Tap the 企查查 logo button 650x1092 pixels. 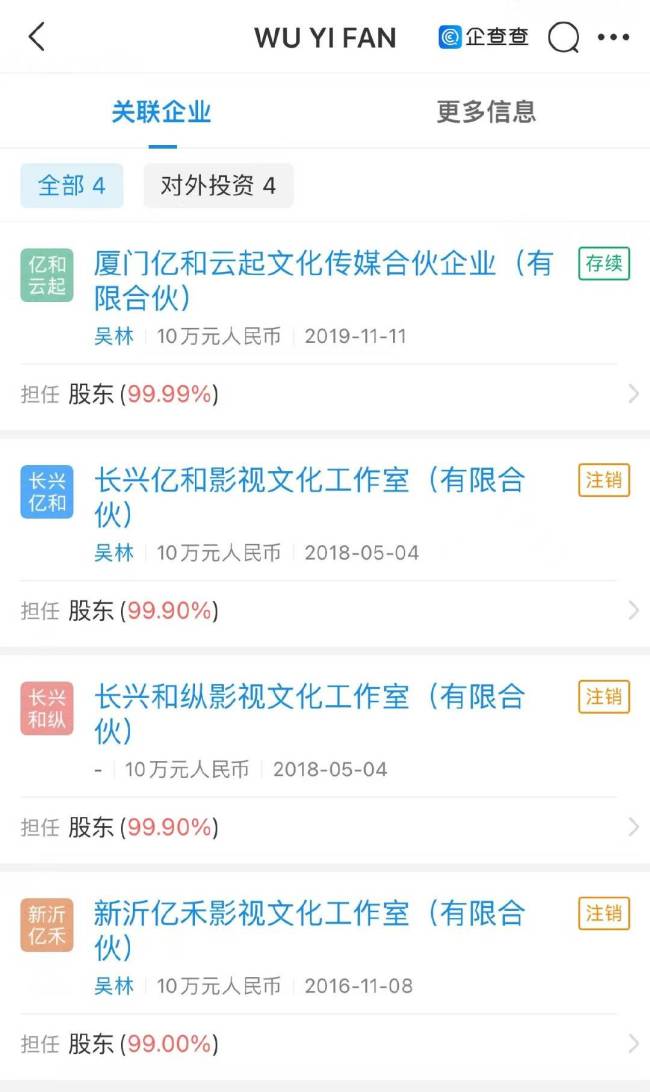pyautogui.click(x=484, y=38)
